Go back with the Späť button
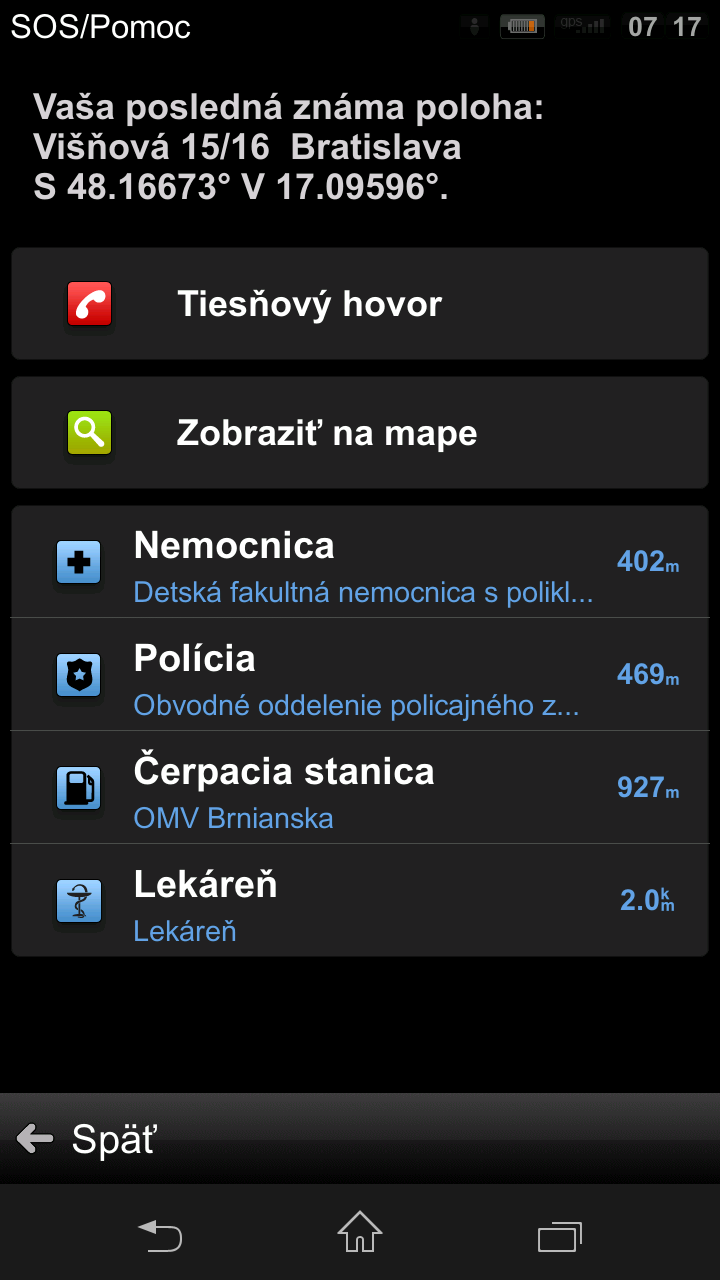Image resolution: width=720 pixels, height=1280 pixels. [88, 1139]
